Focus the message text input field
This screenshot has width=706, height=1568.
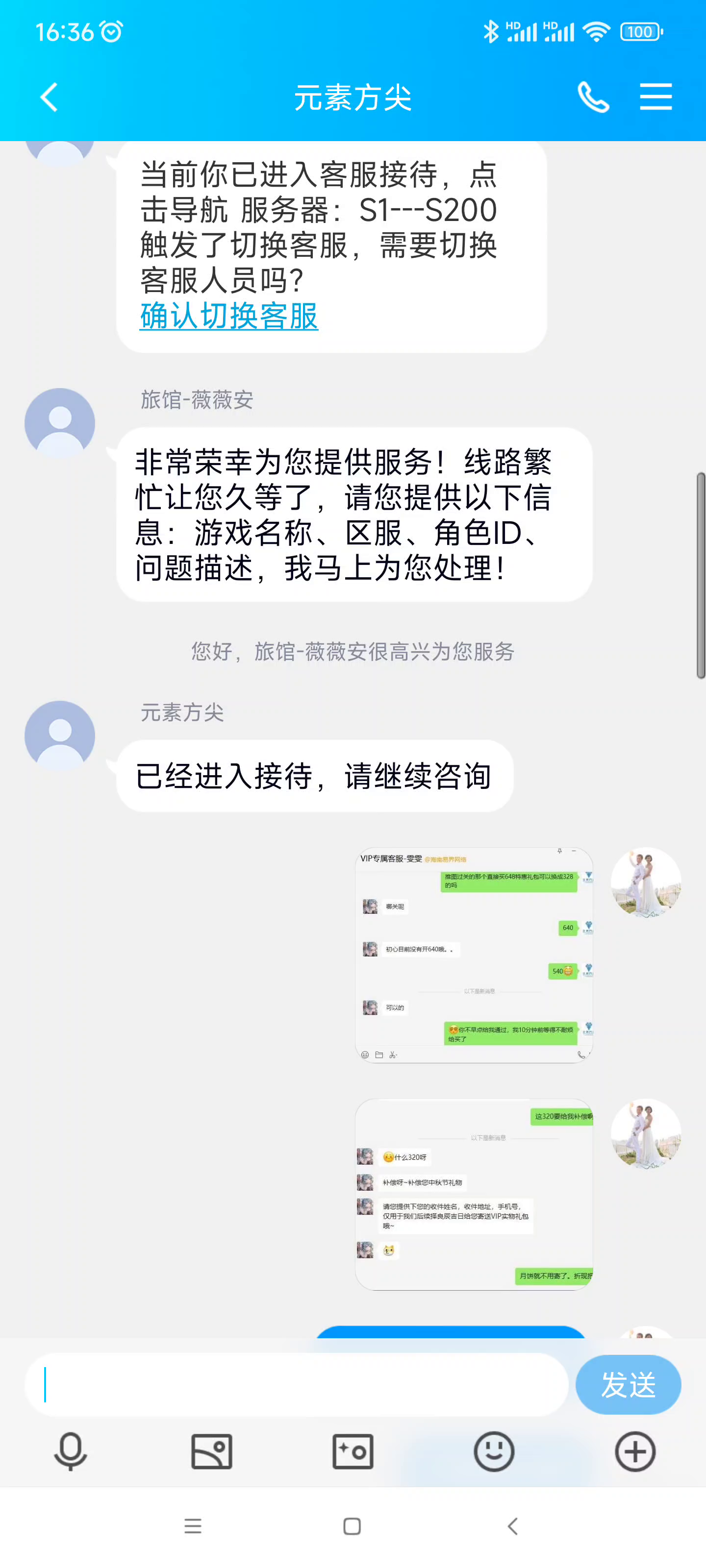(297, 1384)
